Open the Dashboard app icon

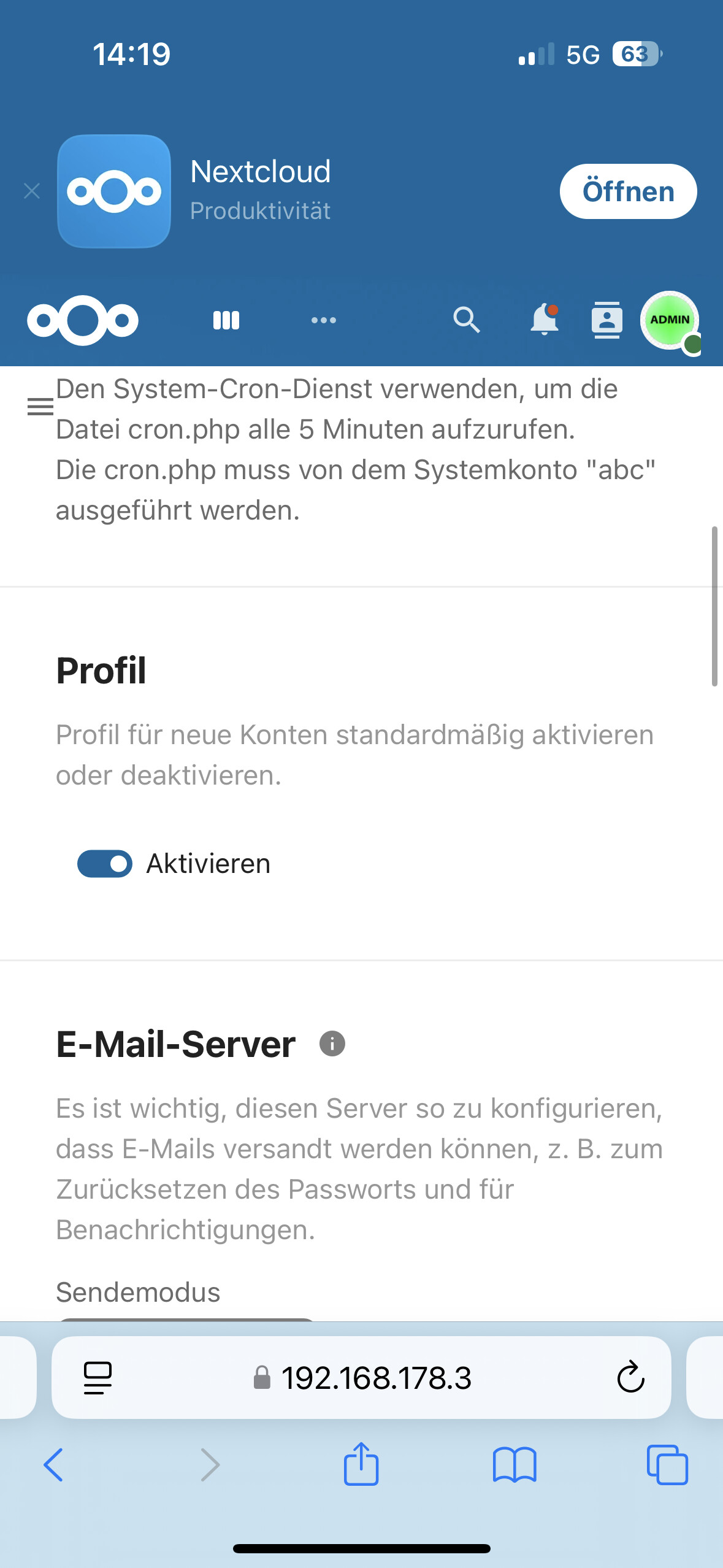coord(226,320)
